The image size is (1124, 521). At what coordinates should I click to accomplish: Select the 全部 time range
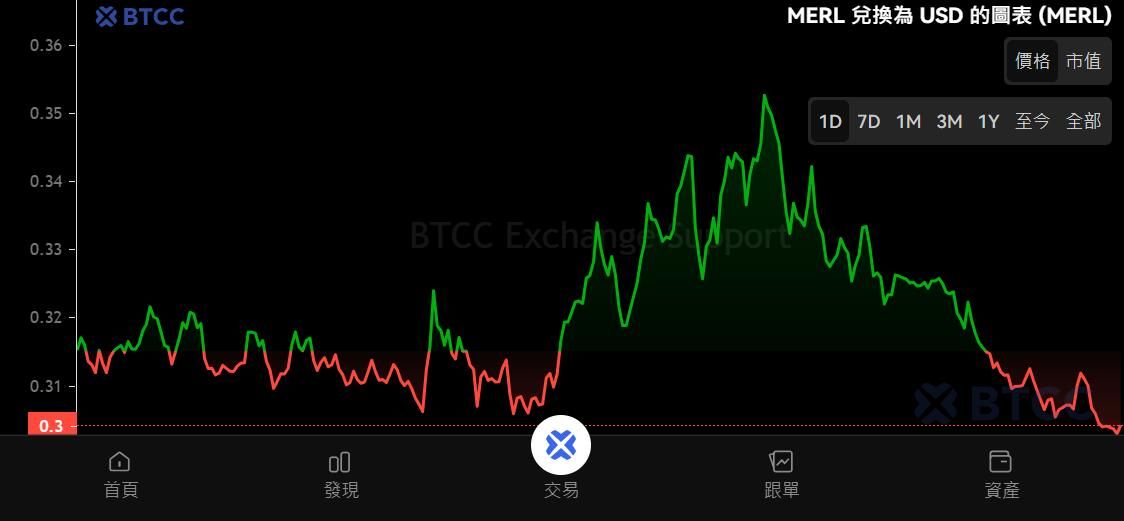coord(1083,121)
